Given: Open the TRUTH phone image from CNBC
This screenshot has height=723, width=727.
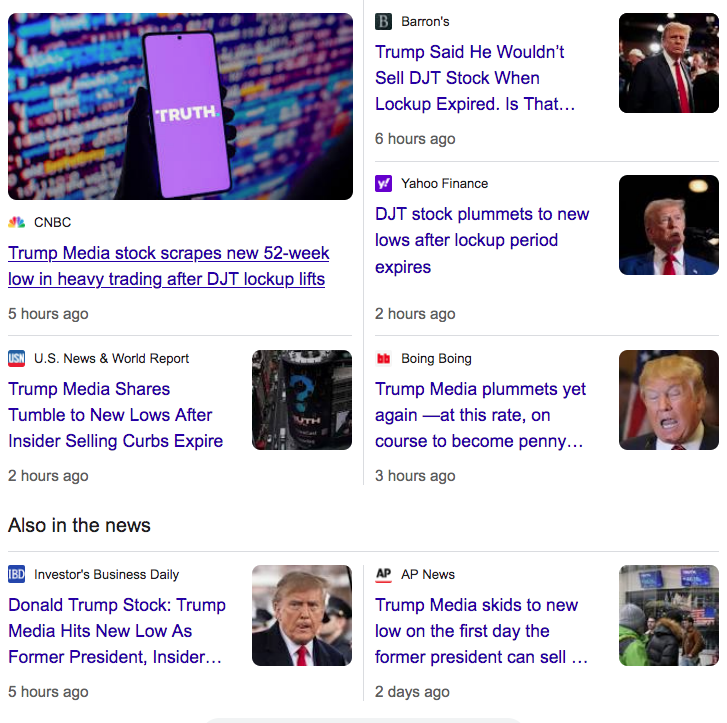Looking at the screenshot, I should [180, 106].
